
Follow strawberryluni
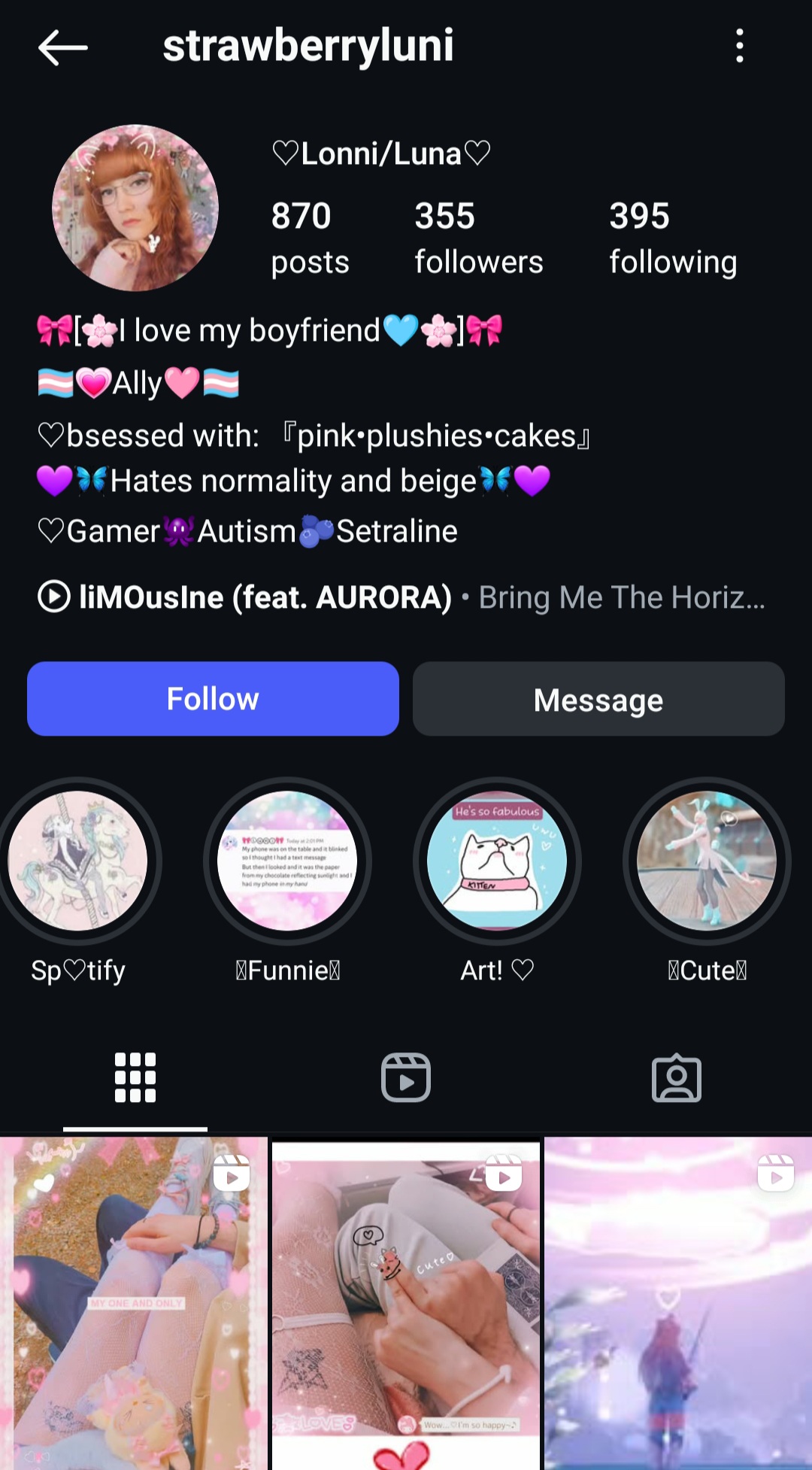[213, 699]
